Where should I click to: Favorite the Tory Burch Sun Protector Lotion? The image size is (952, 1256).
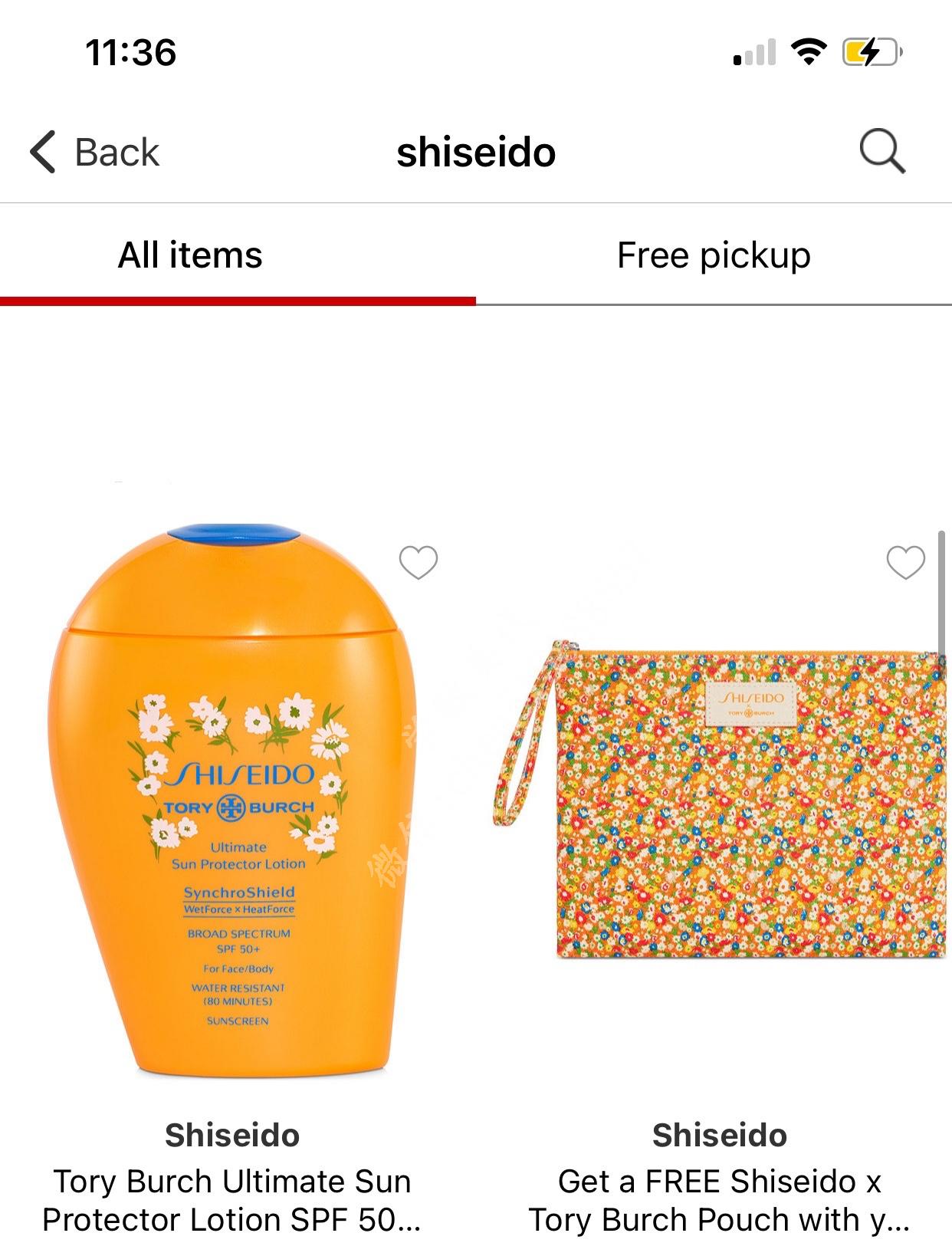[419, 563]
